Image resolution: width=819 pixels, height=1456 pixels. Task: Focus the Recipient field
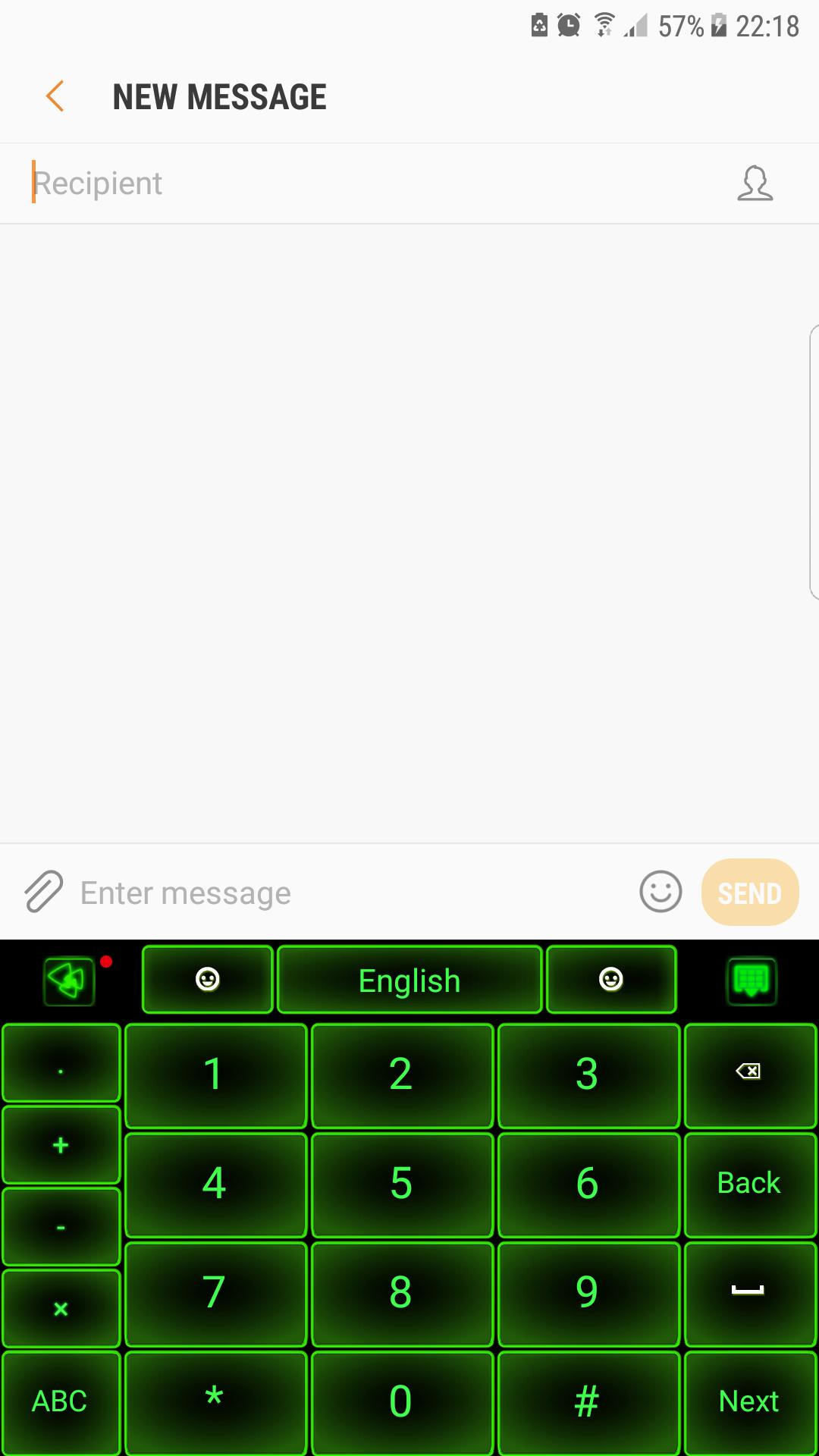[x=364, y=184]
